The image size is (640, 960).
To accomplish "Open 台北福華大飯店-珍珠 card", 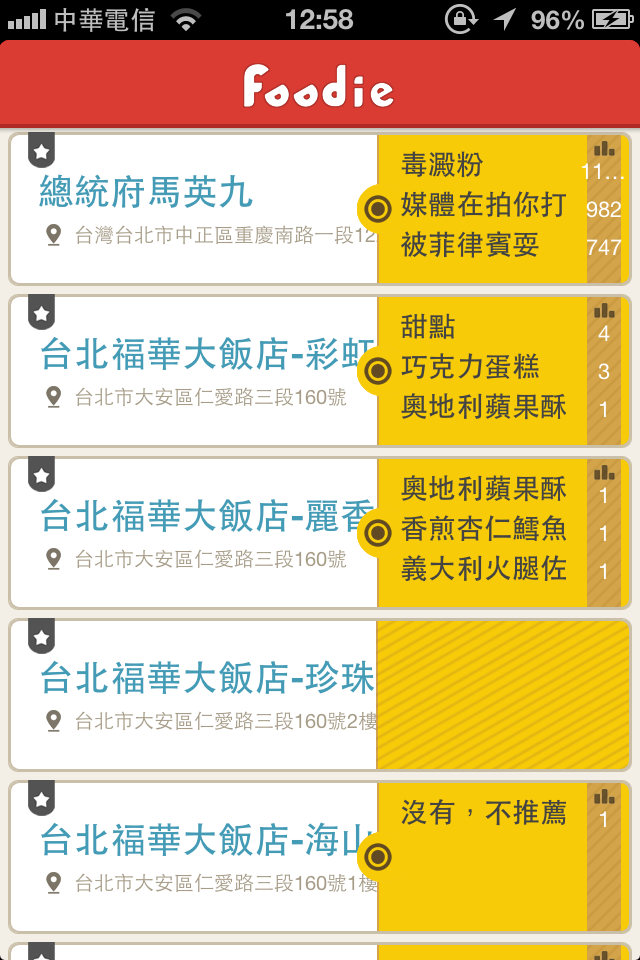I will 195,694.
